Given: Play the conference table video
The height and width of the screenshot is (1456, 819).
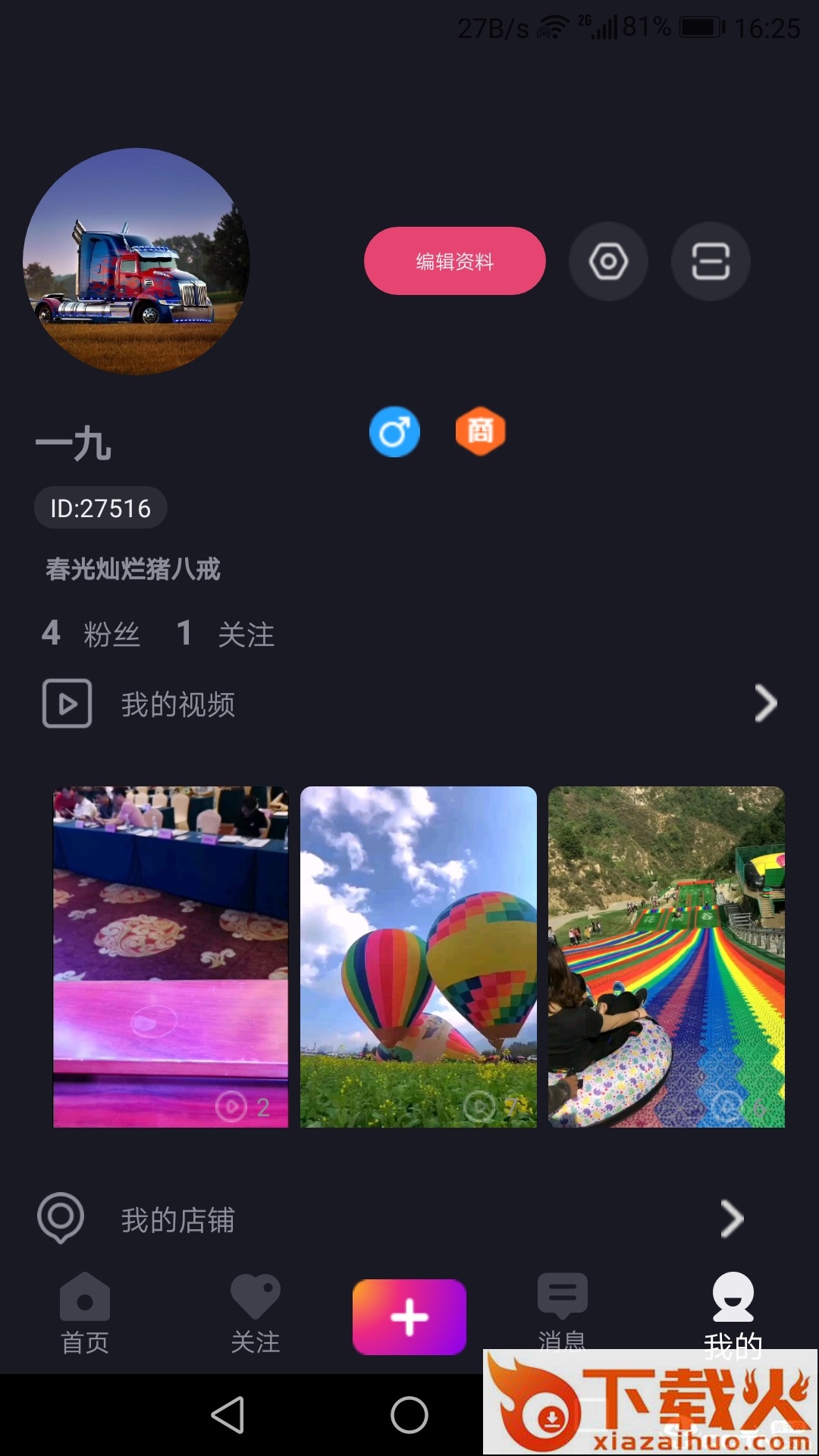Looking at the screenshot, I should [x=171, y=956].
